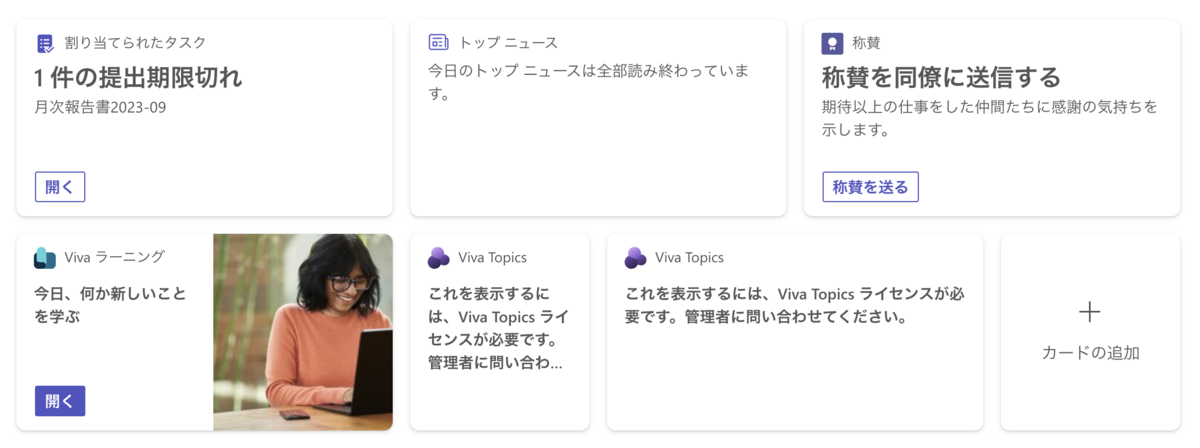Open the wide Viva Topics card
The image size is (1200, 448).
tap(795, 332)
